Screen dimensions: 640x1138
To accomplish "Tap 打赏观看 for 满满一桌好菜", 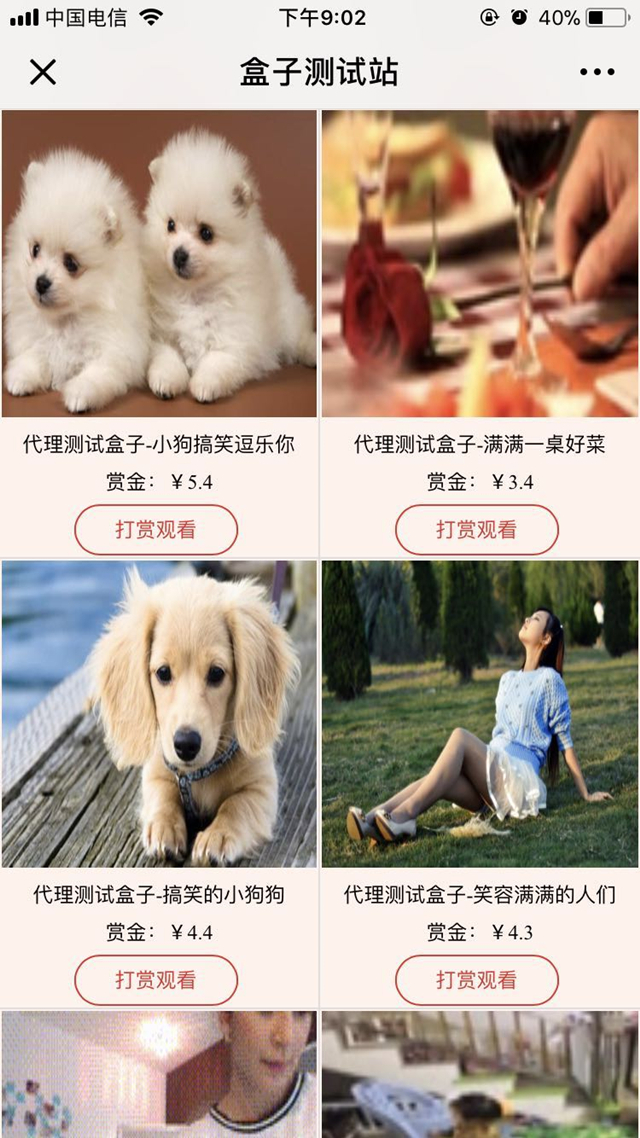I will [x=477, y=530].
